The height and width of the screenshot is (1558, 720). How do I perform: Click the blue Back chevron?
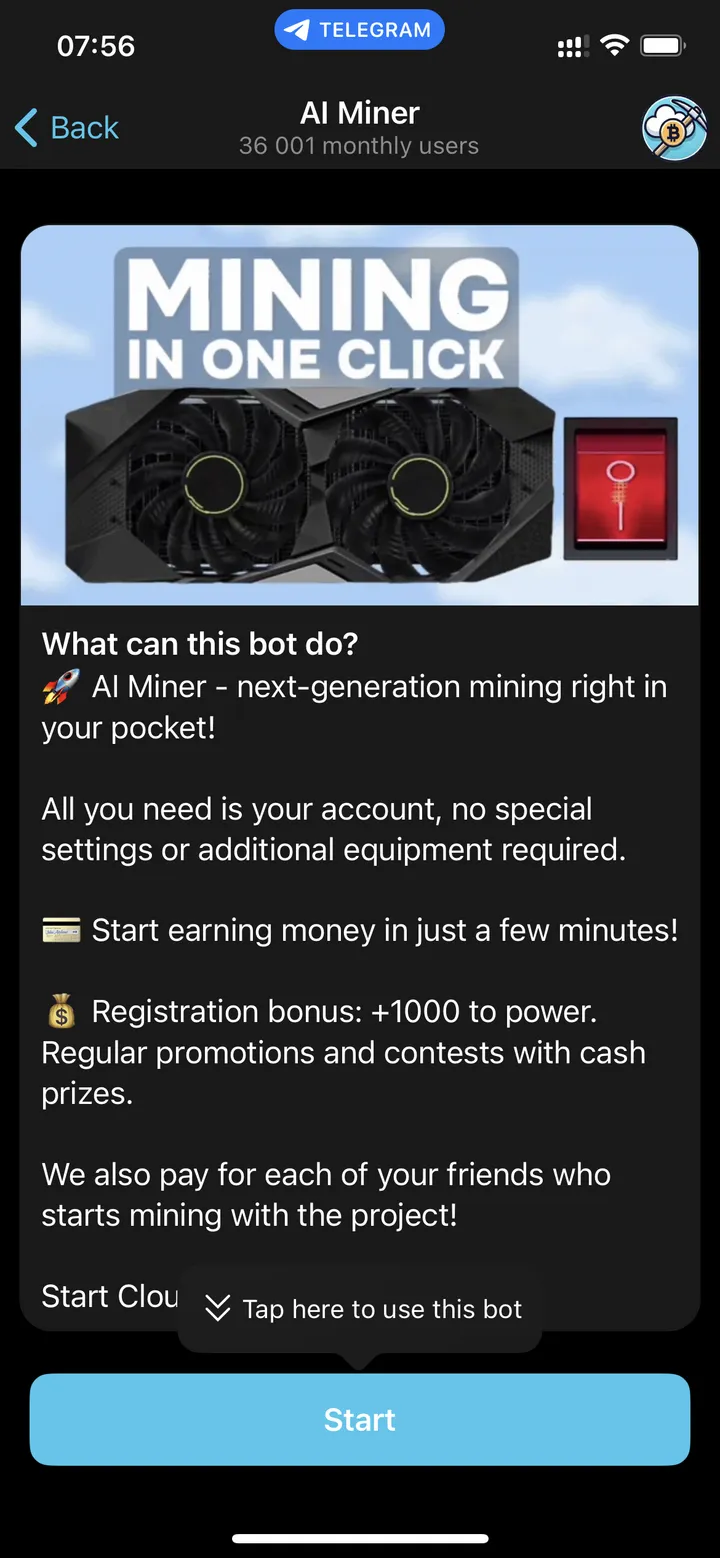click(x=25, y=128)
